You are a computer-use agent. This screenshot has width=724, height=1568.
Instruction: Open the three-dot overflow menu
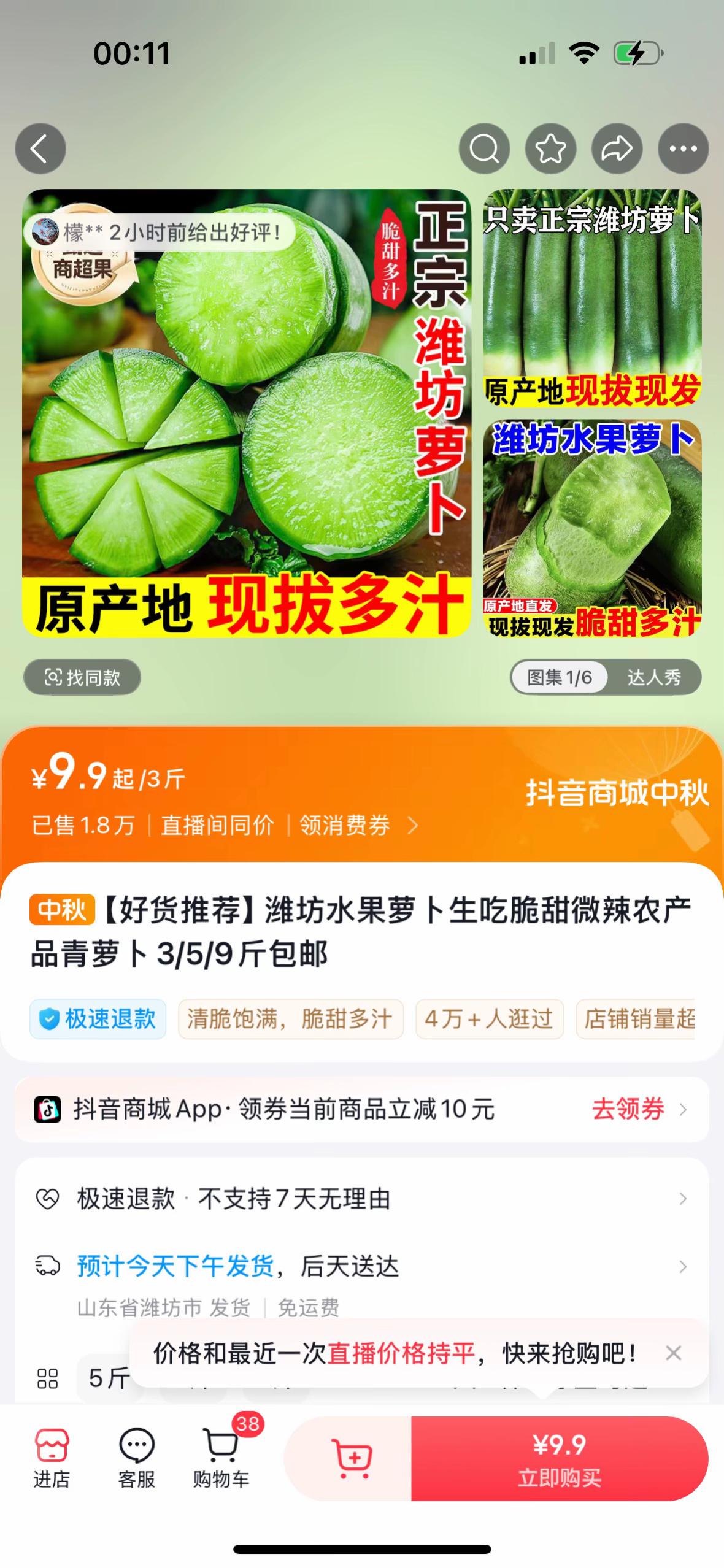683,148
